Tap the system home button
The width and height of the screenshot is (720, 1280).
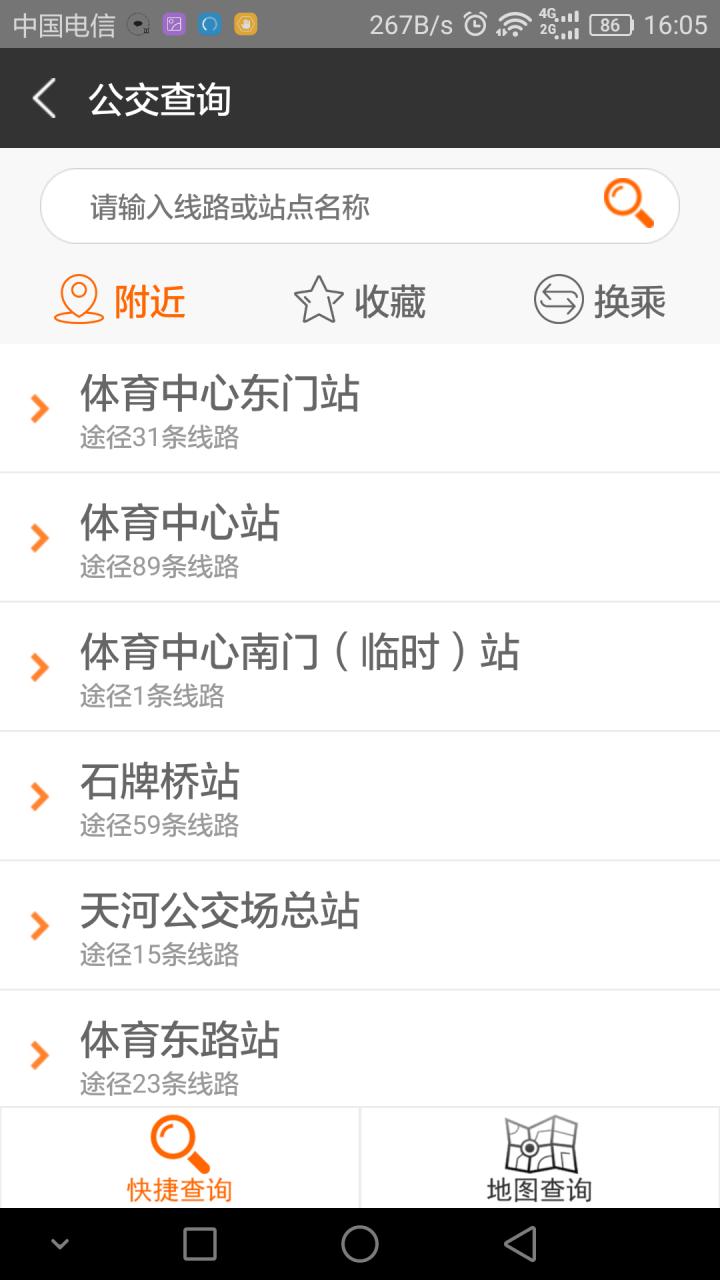(360, 1244)
